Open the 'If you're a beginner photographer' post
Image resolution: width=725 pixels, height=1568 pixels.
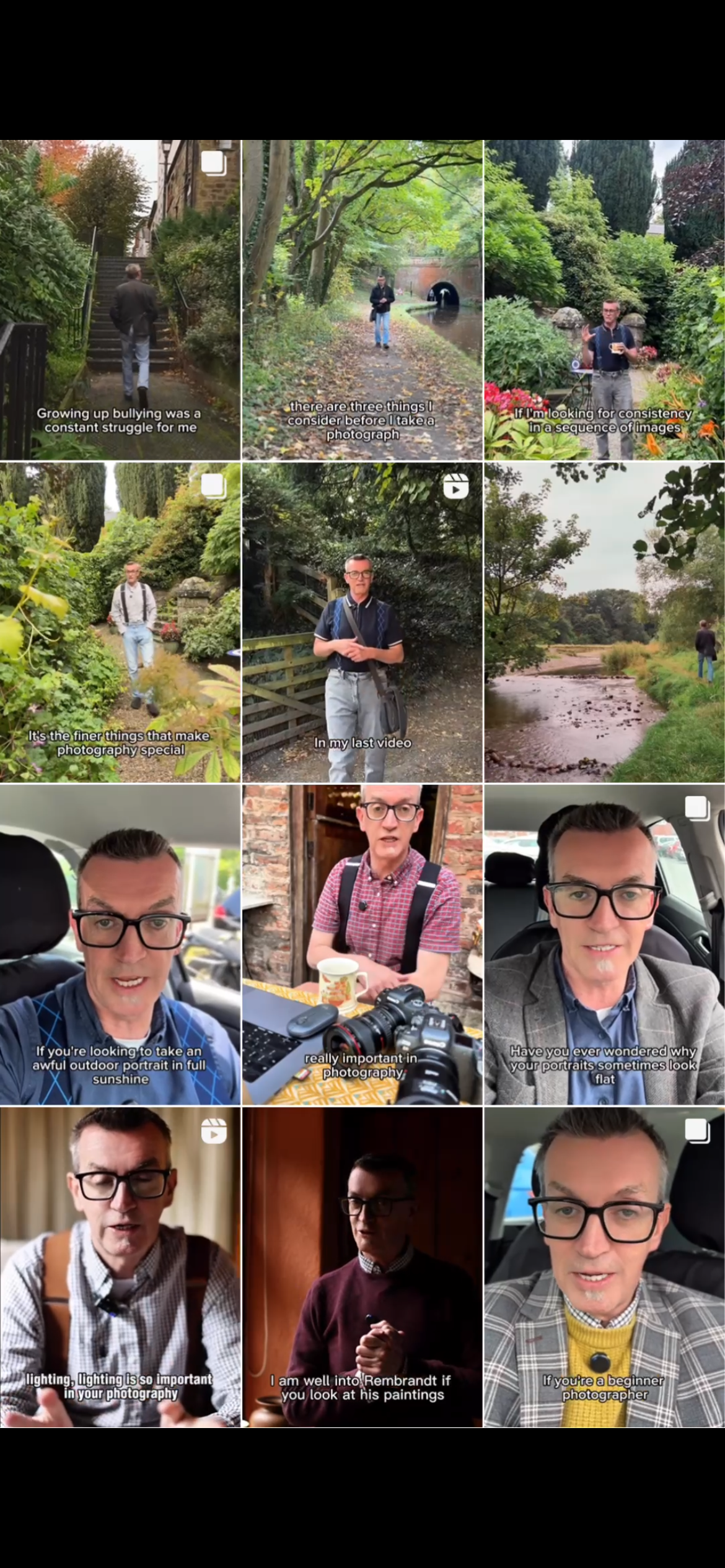click(605, 1268)
